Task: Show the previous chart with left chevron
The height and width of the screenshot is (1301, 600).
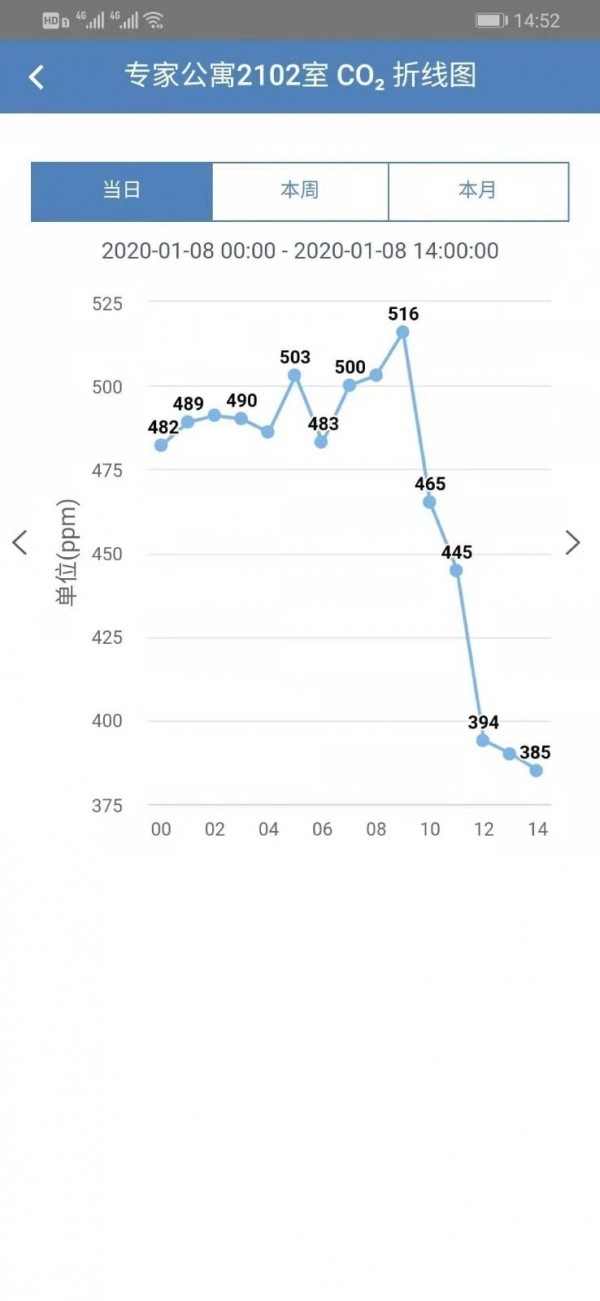Action: (x=20, y=542)
